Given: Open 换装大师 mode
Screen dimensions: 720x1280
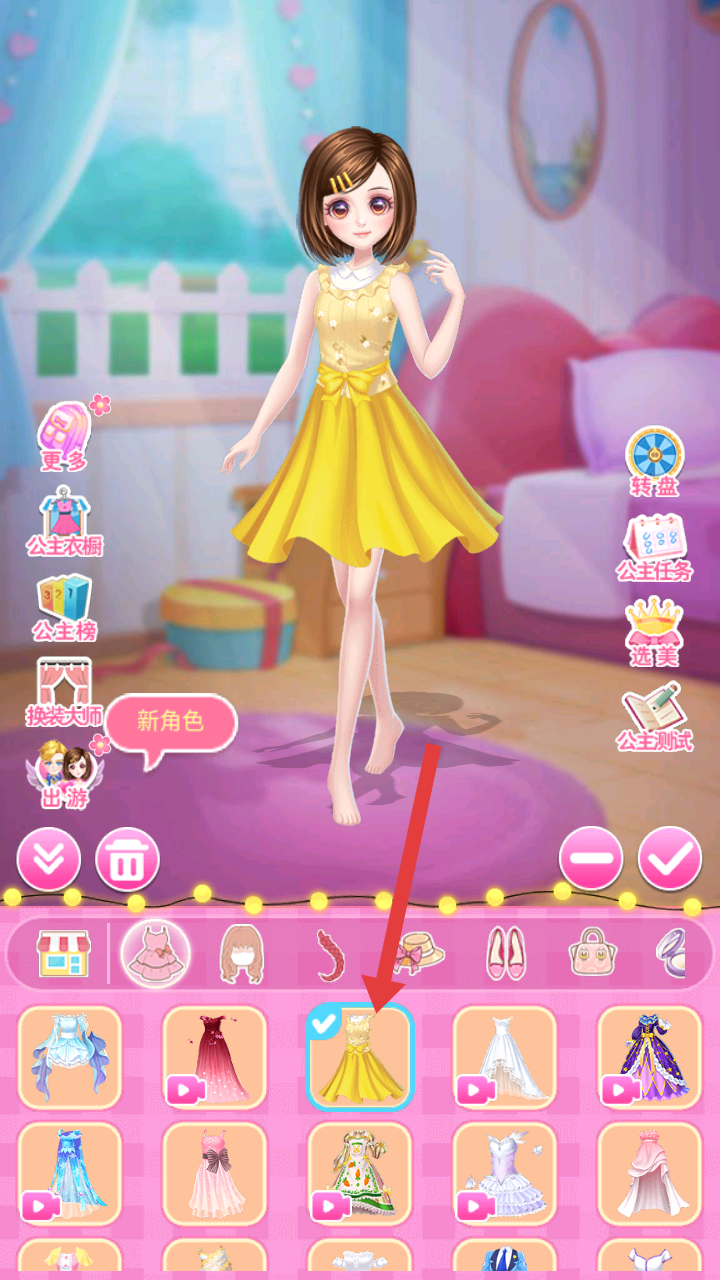Looking at the screenshot, I should [65, 692].
